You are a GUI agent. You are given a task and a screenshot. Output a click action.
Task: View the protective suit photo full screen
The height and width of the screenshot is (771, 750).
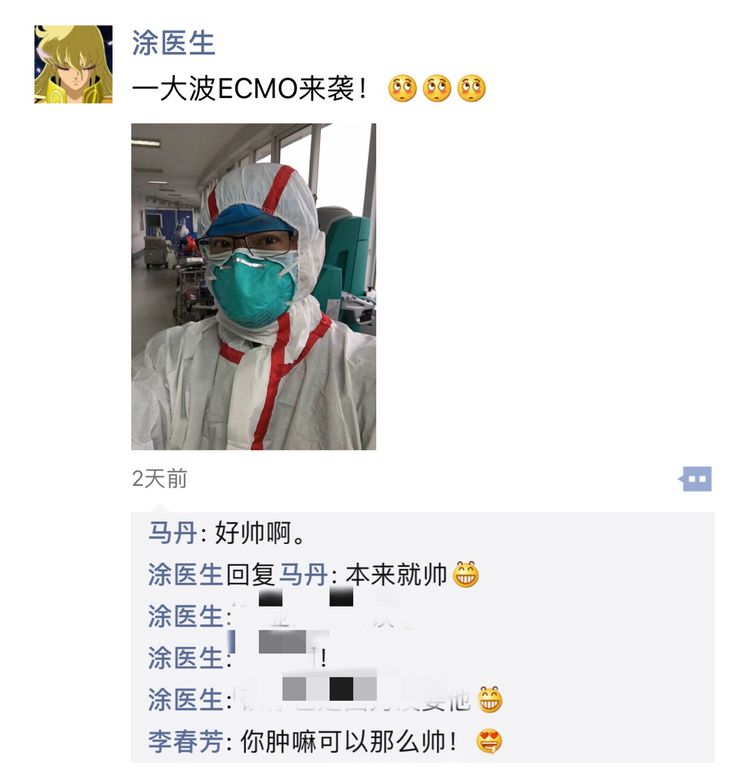253,286
